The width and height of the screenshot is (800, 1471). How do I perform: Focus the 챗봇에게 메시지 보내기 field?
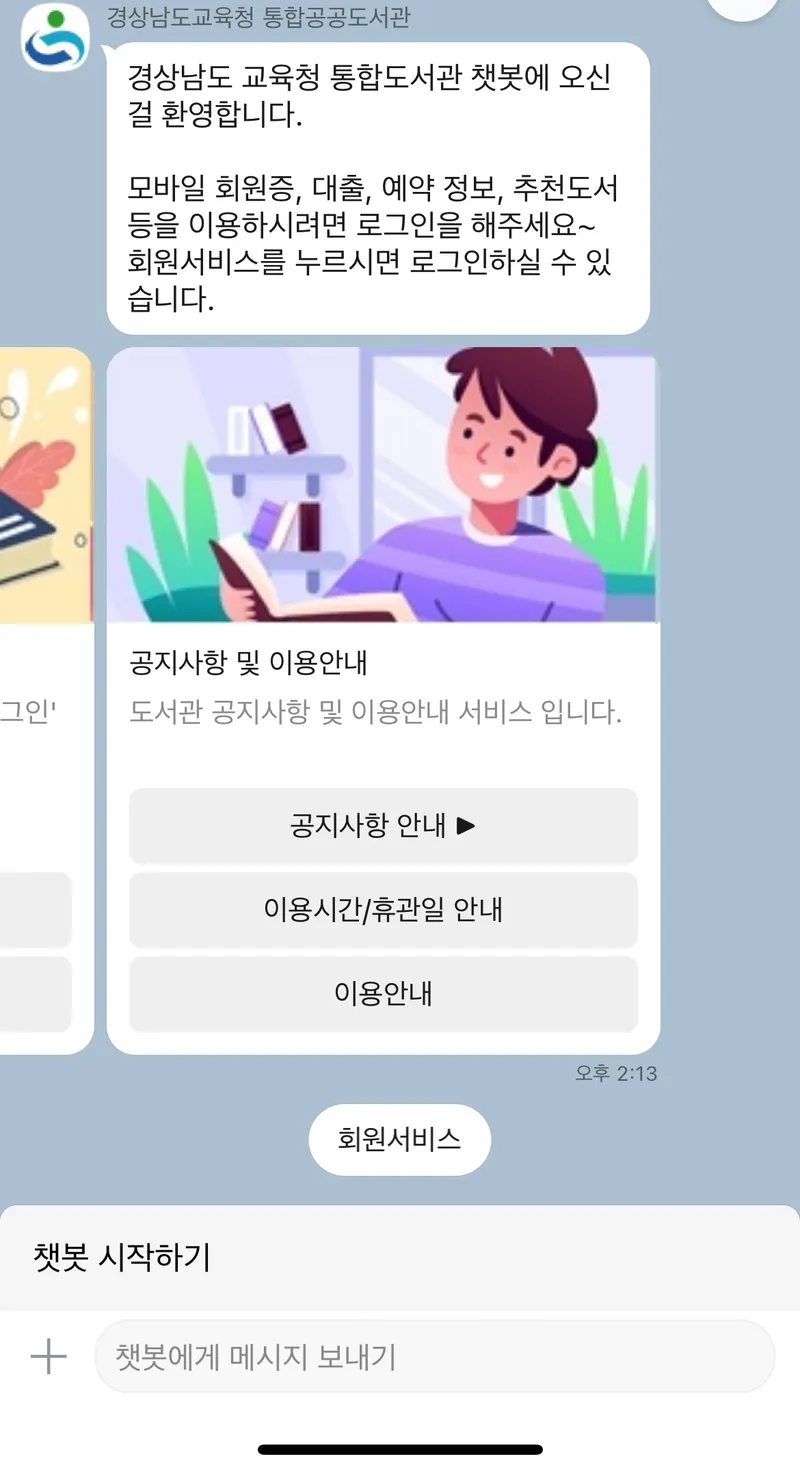[434, 1357]
